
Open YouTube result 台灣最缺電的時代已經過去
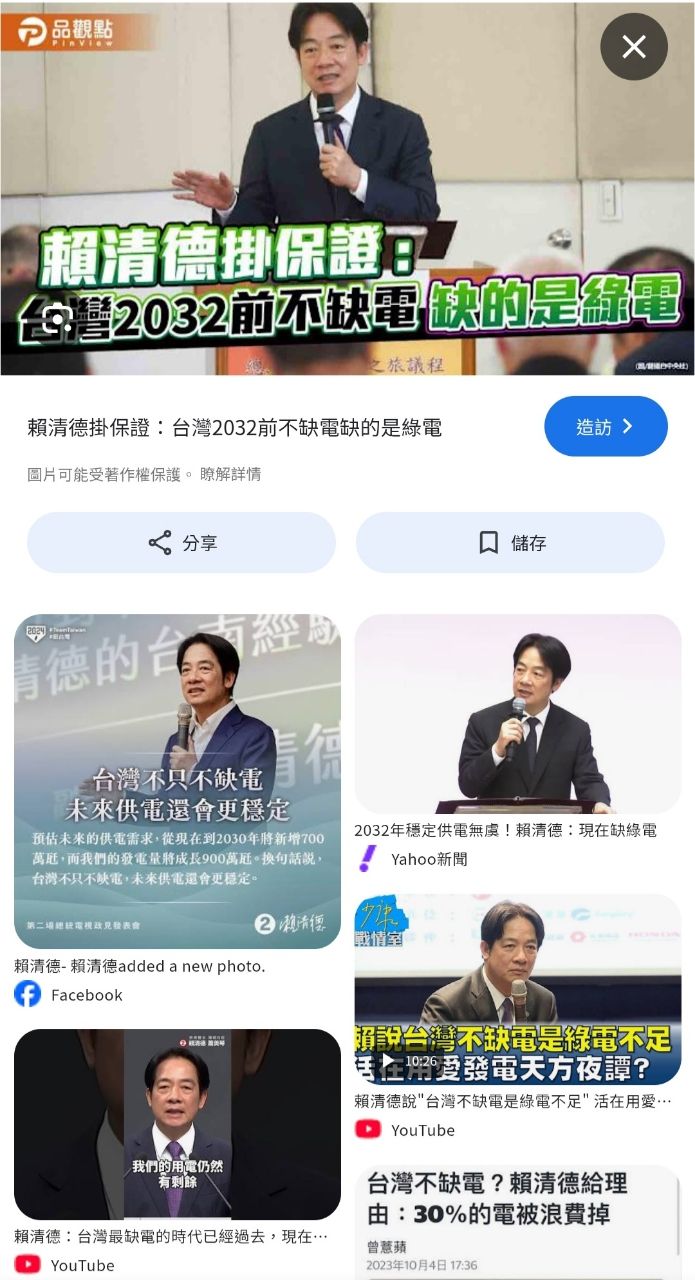pos(177,1124)
